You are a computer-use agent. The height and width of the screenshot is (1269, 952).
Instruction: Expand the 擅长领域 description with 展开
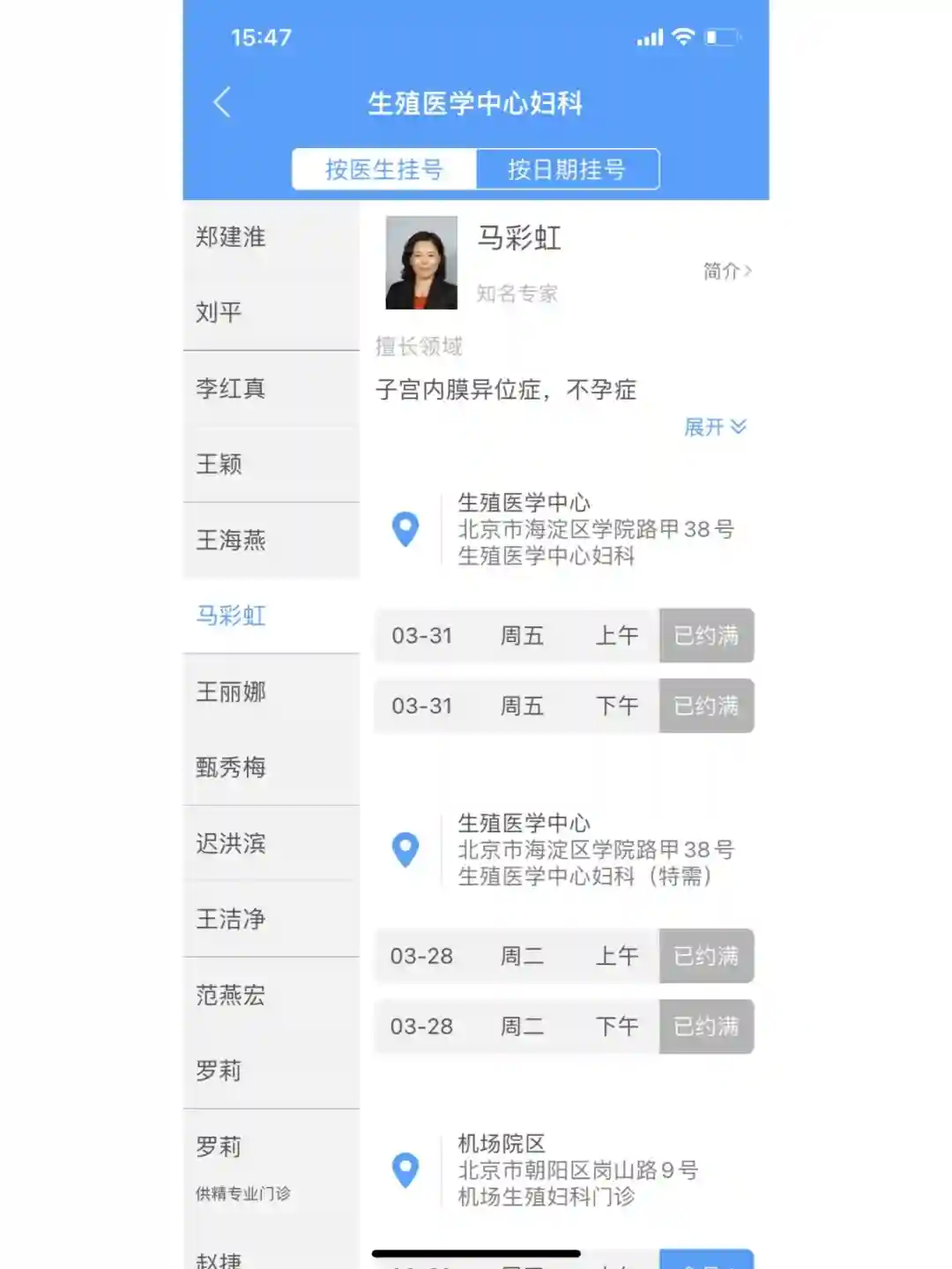[x=715, y=428]
